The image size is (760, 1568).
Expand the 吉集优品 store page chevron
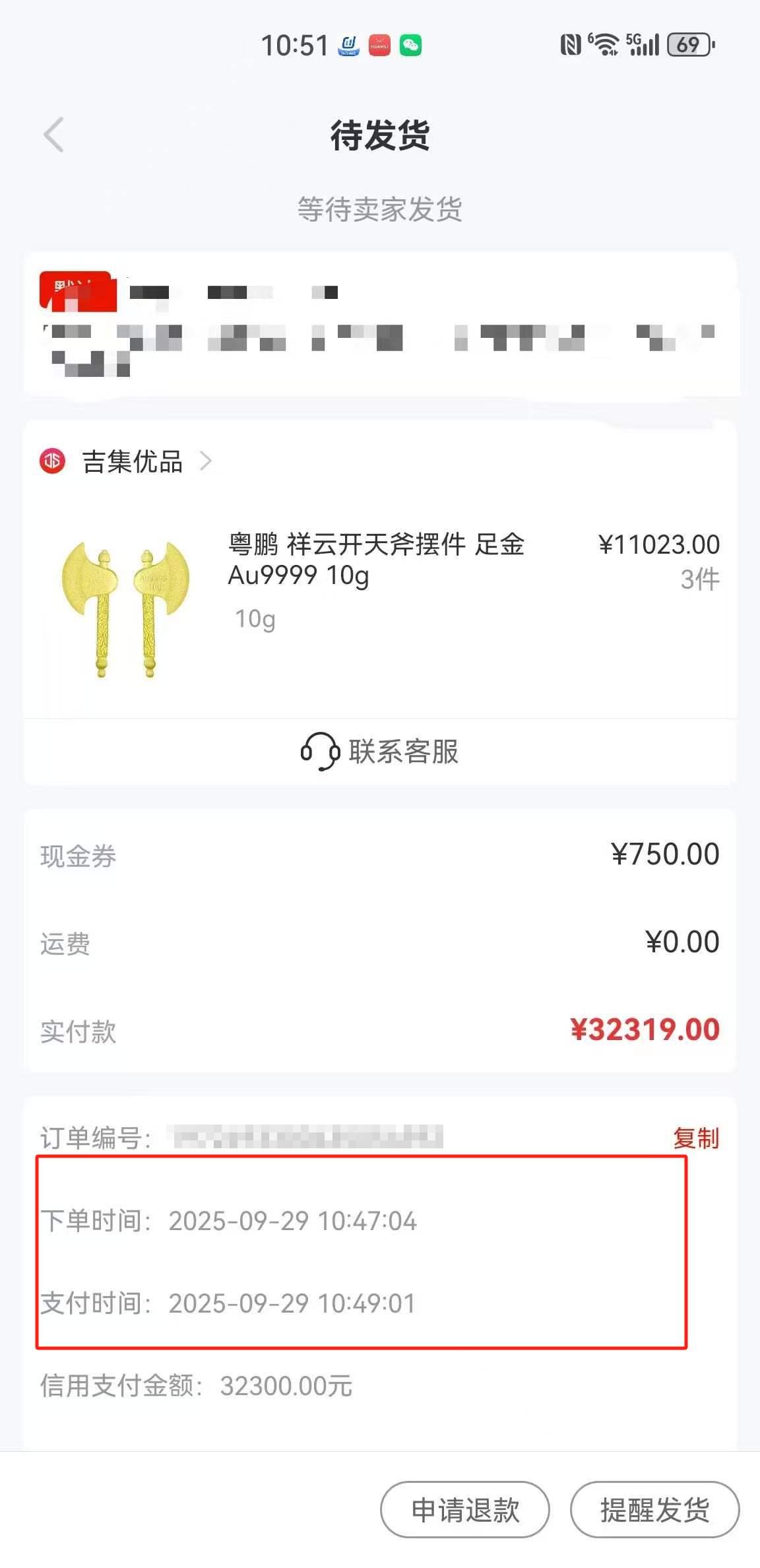206,461
